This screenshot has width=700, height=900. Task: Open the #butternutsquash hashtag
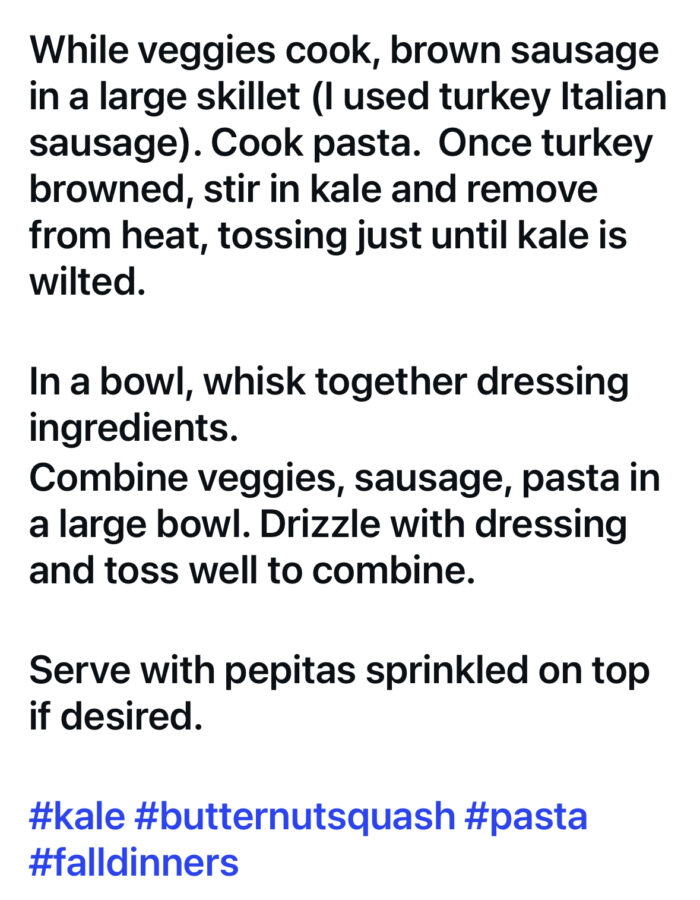[294, 817]
